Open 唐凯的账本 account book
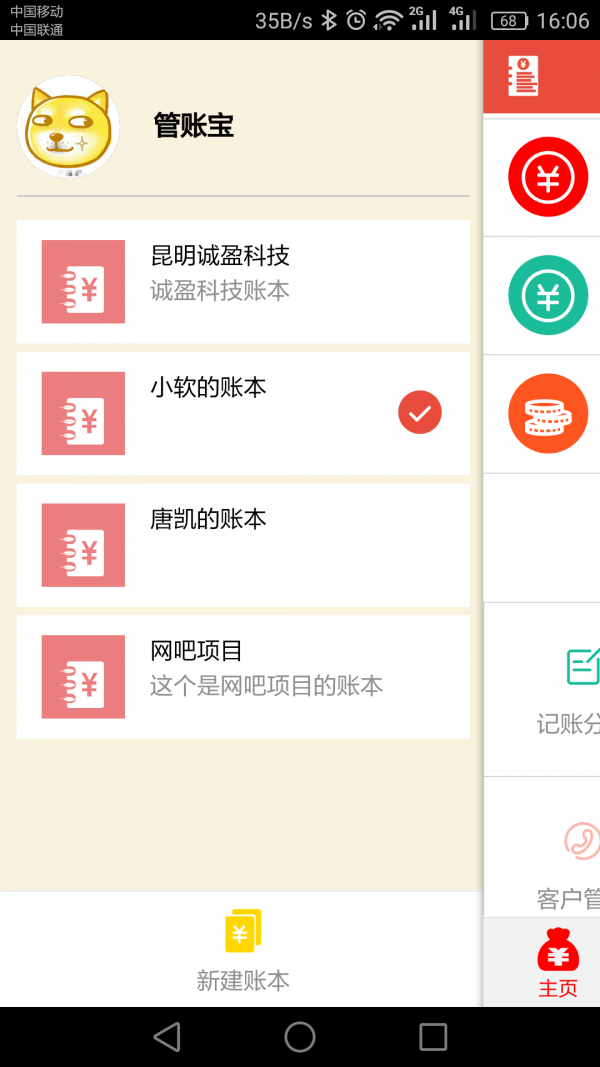Image resolution: width=600 pixels, height=1067 pixels. [243, 545]
